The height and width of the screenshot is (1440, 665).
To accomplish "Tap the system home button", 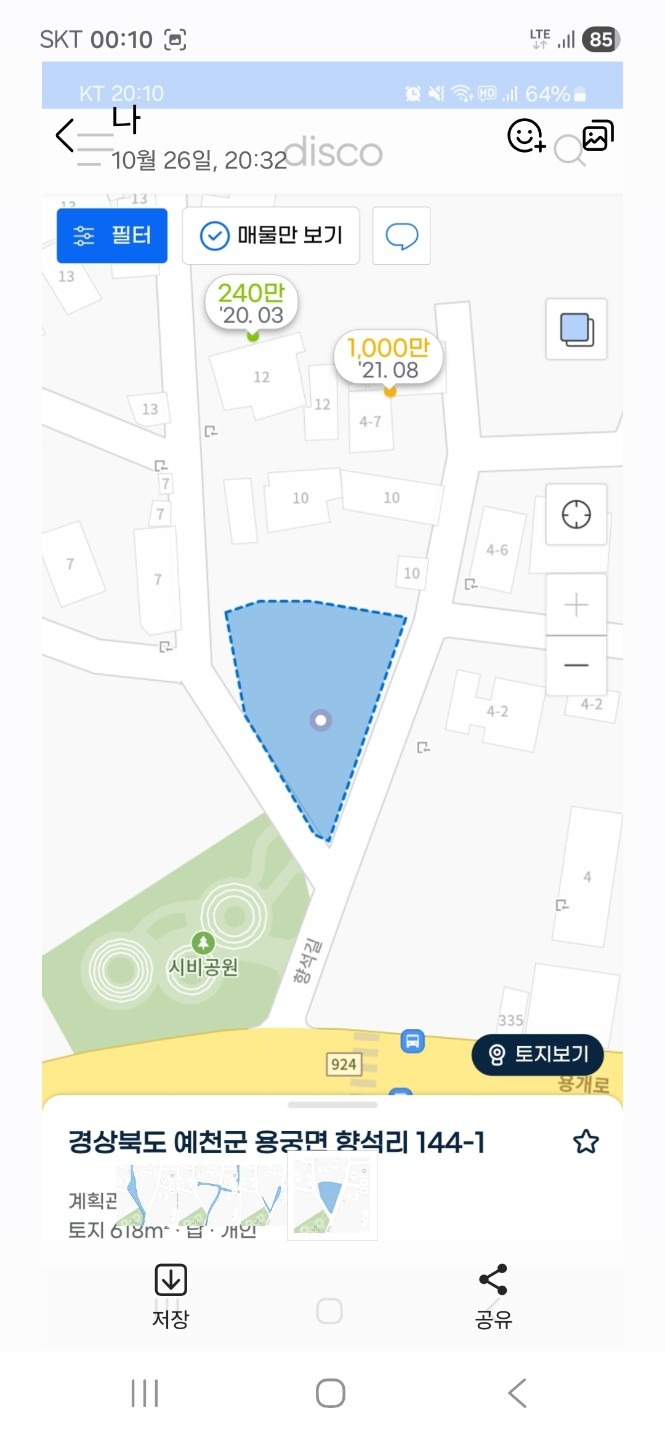I will pyautogui.click(x=330, y=1393).
